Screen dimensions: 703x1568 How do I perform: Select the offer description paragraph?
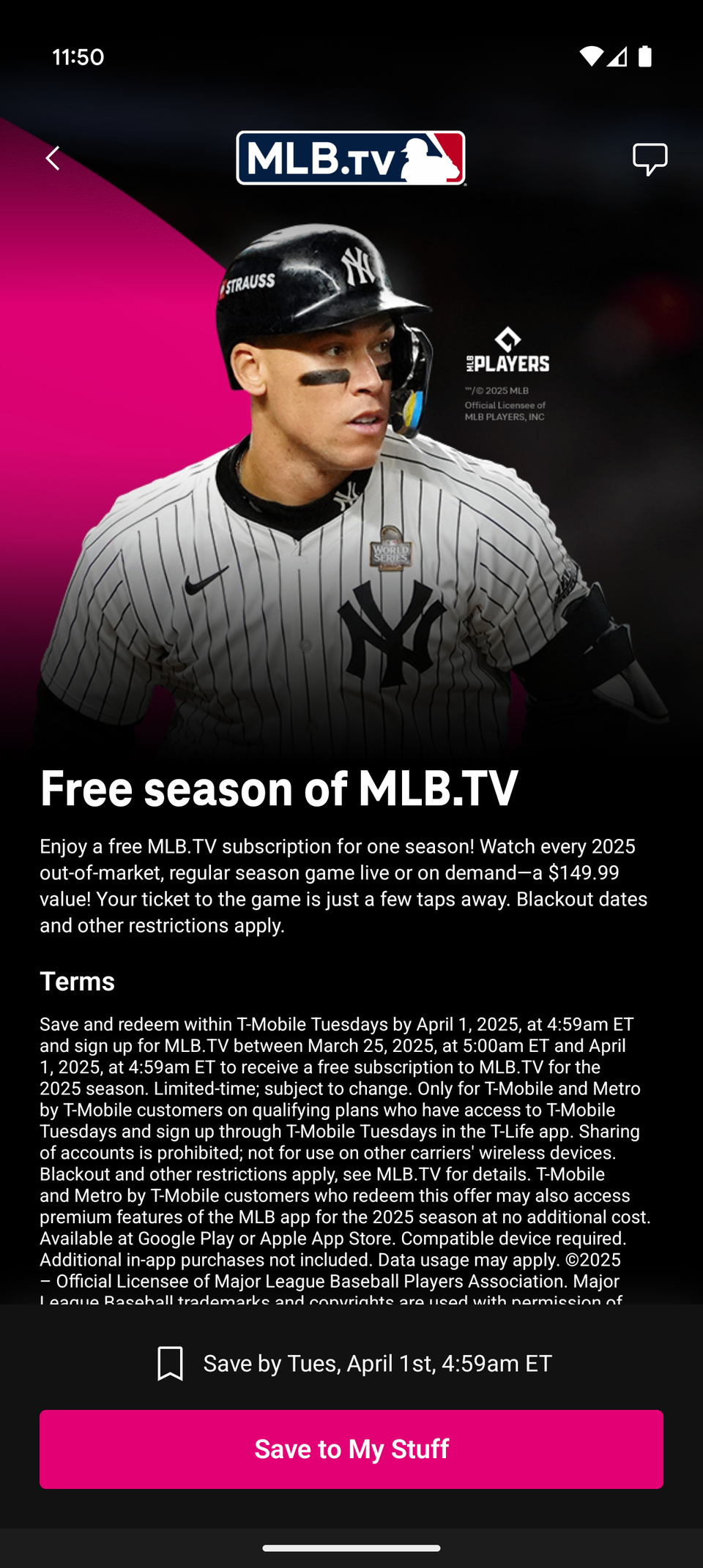coord(344,886)
